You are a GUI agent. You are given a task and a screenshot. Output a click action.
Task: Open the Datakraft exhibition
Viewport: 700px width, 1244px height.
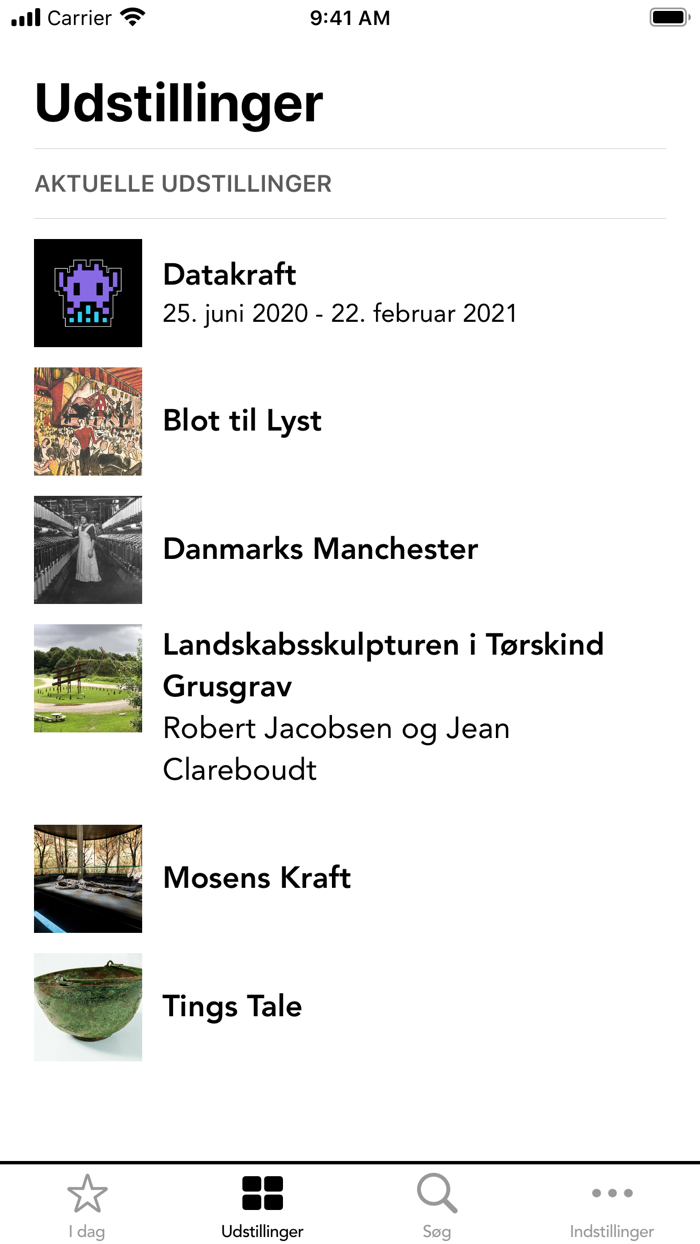click(x=340, y=293)
